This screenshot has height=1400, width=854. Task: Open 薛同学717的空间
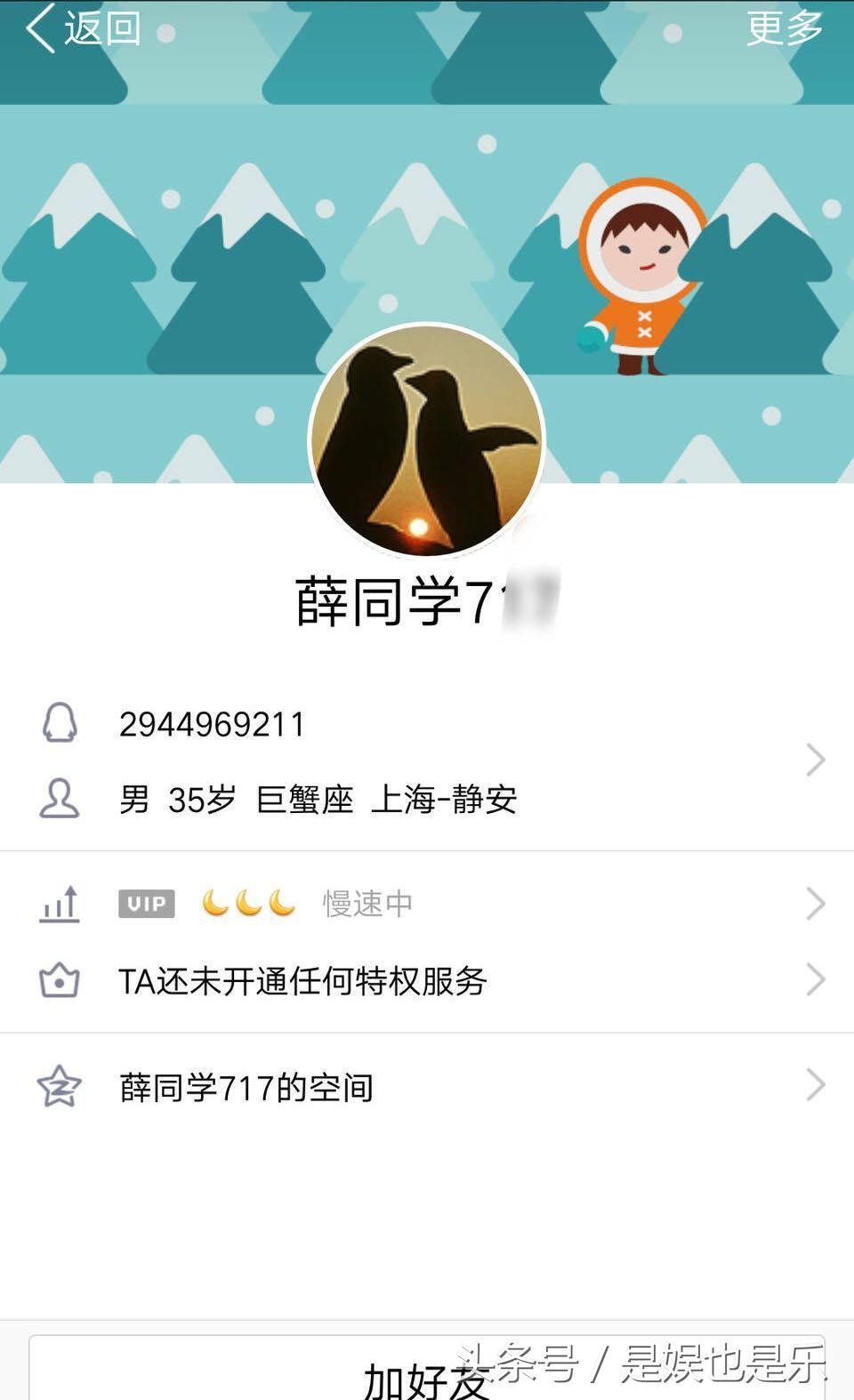(x=427, y=1086)
